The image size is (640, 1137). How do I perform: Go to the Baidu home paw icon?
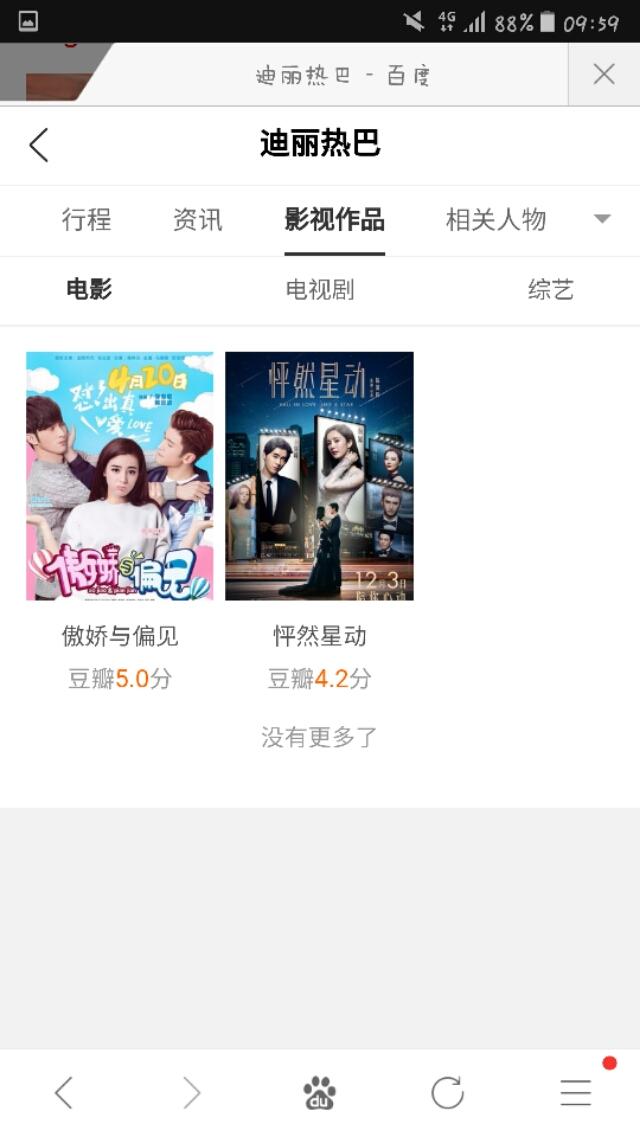tap(320, 1093)
